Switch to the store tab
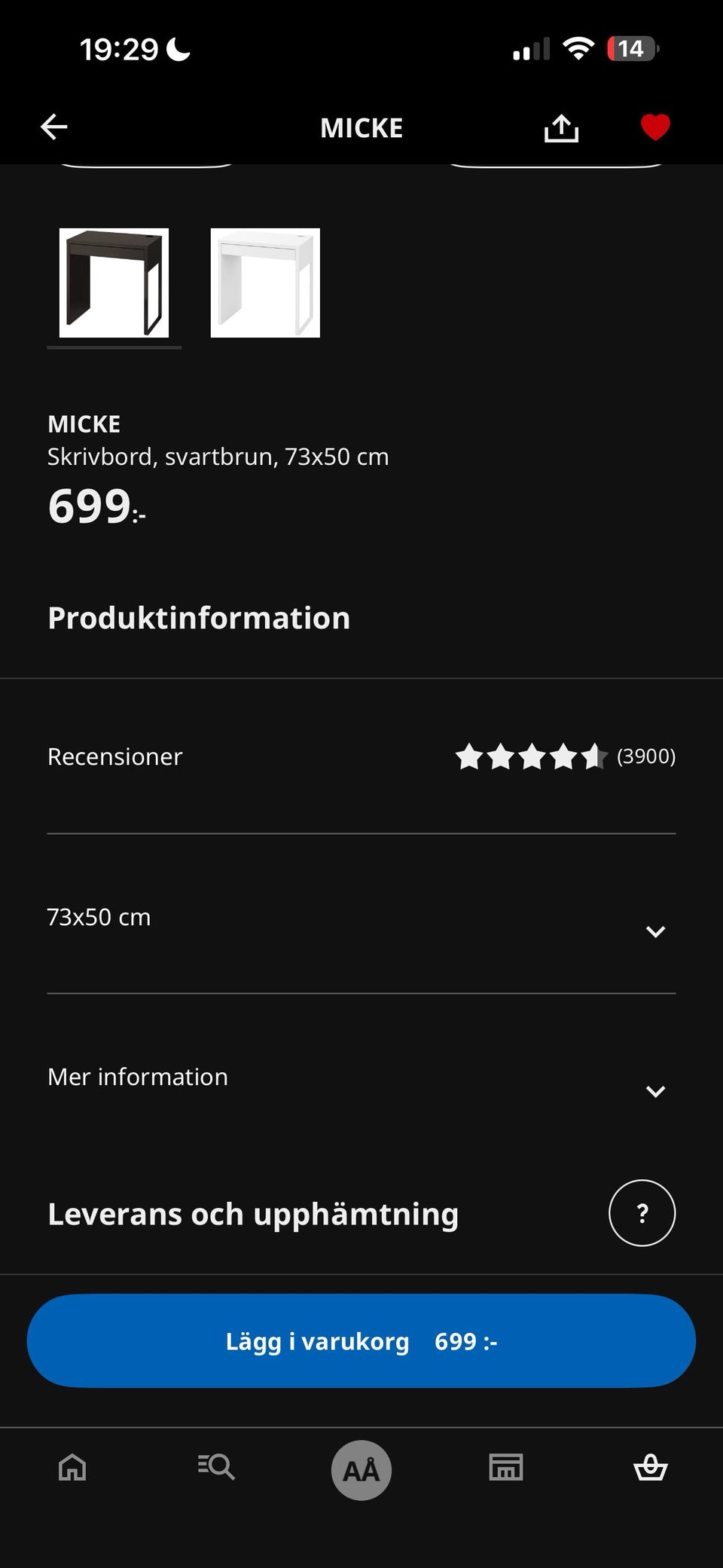The height and width of the screenshot is (1568, 723). [x=506, y=1468]
